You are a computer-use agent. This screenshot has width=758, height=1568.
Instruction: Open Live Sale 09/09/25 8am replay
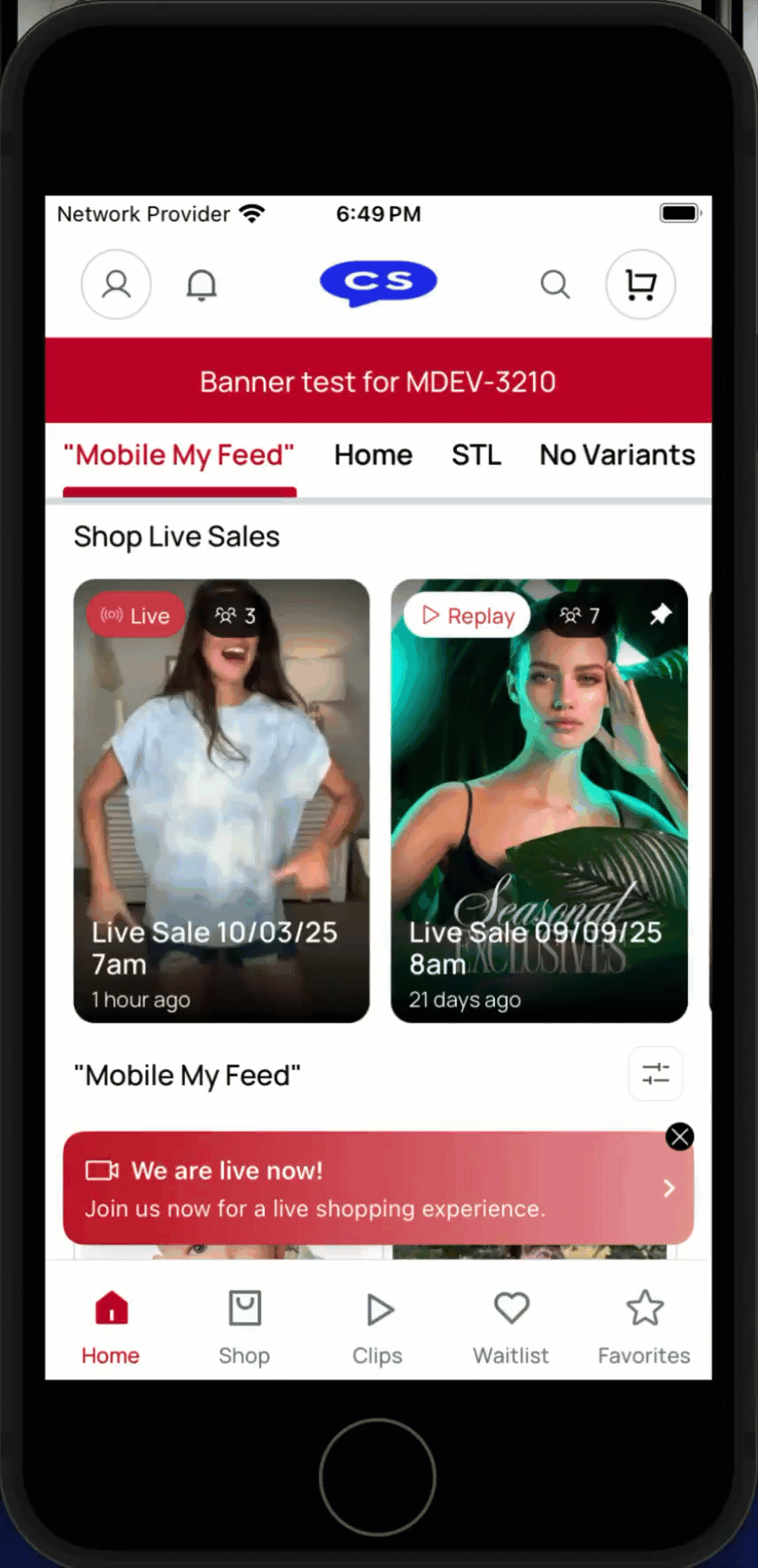[x=538, y=801]
